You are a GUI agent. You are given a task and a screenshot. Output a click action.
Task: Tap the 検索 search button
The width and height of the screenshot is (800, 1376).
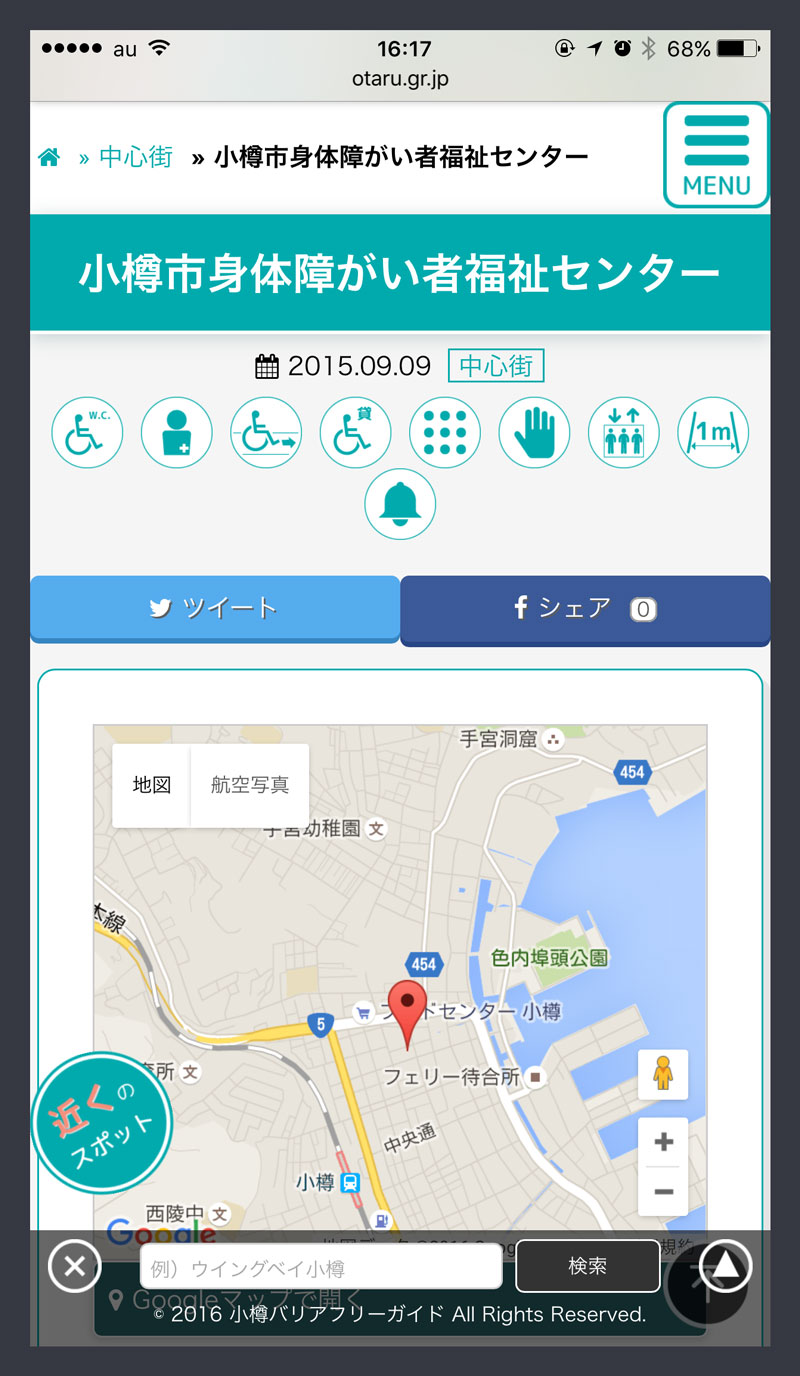coord(587,1266)
